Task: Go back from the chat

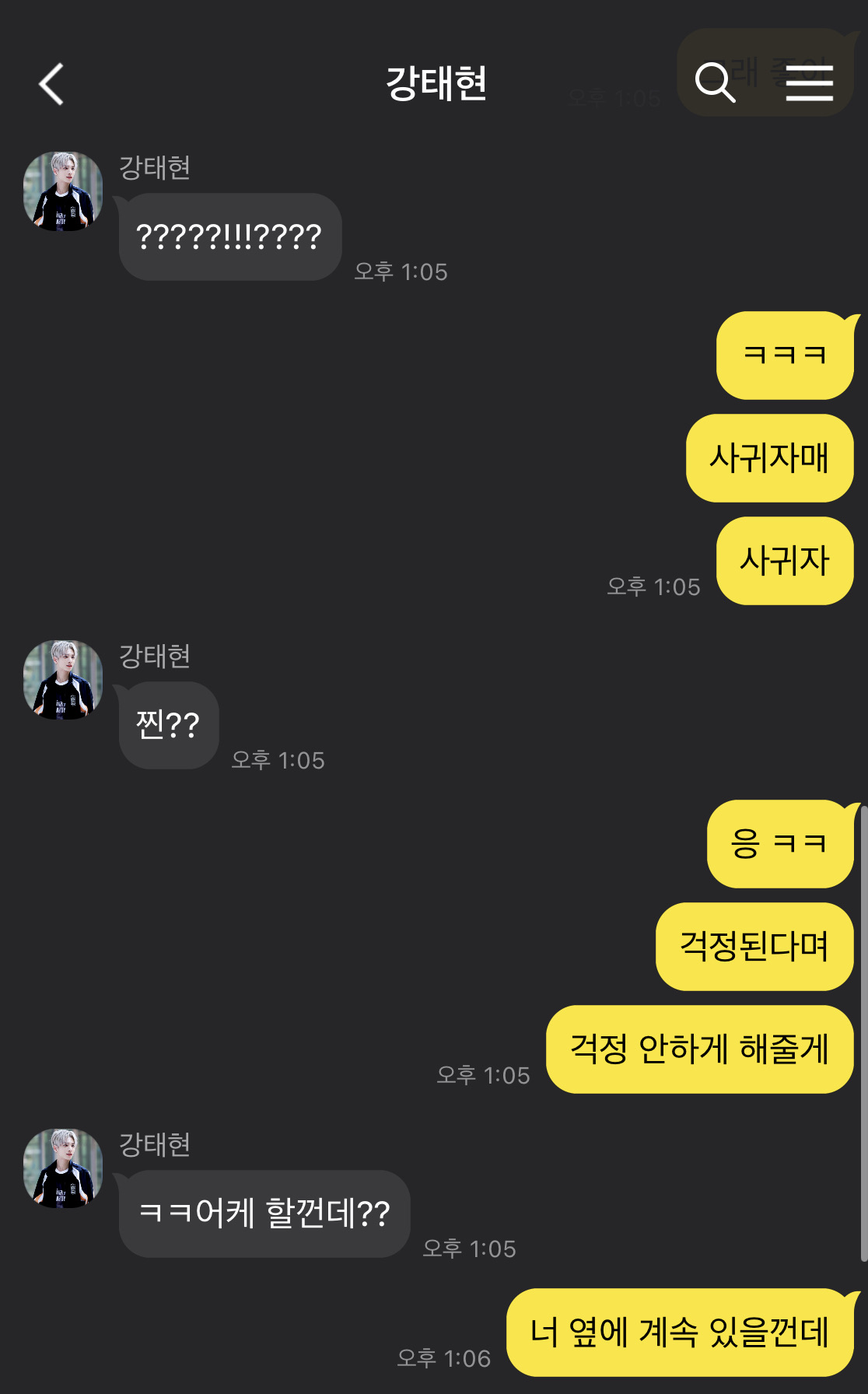Action: (x=51, y=84)
